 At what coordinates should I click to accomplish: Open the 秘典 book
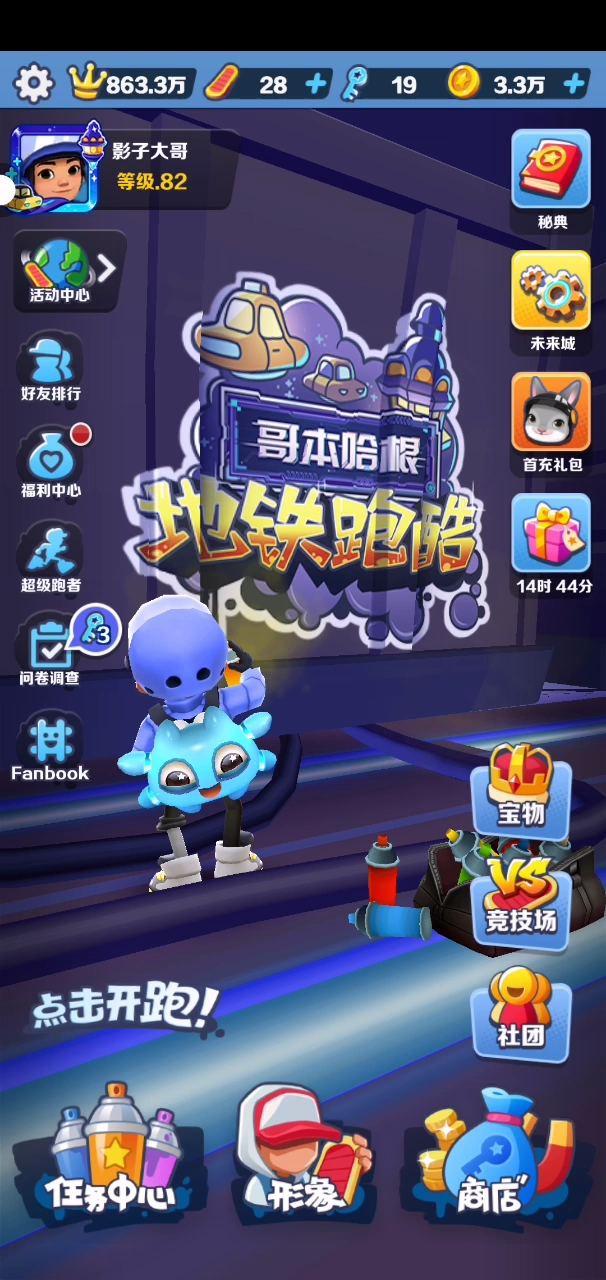551,178
